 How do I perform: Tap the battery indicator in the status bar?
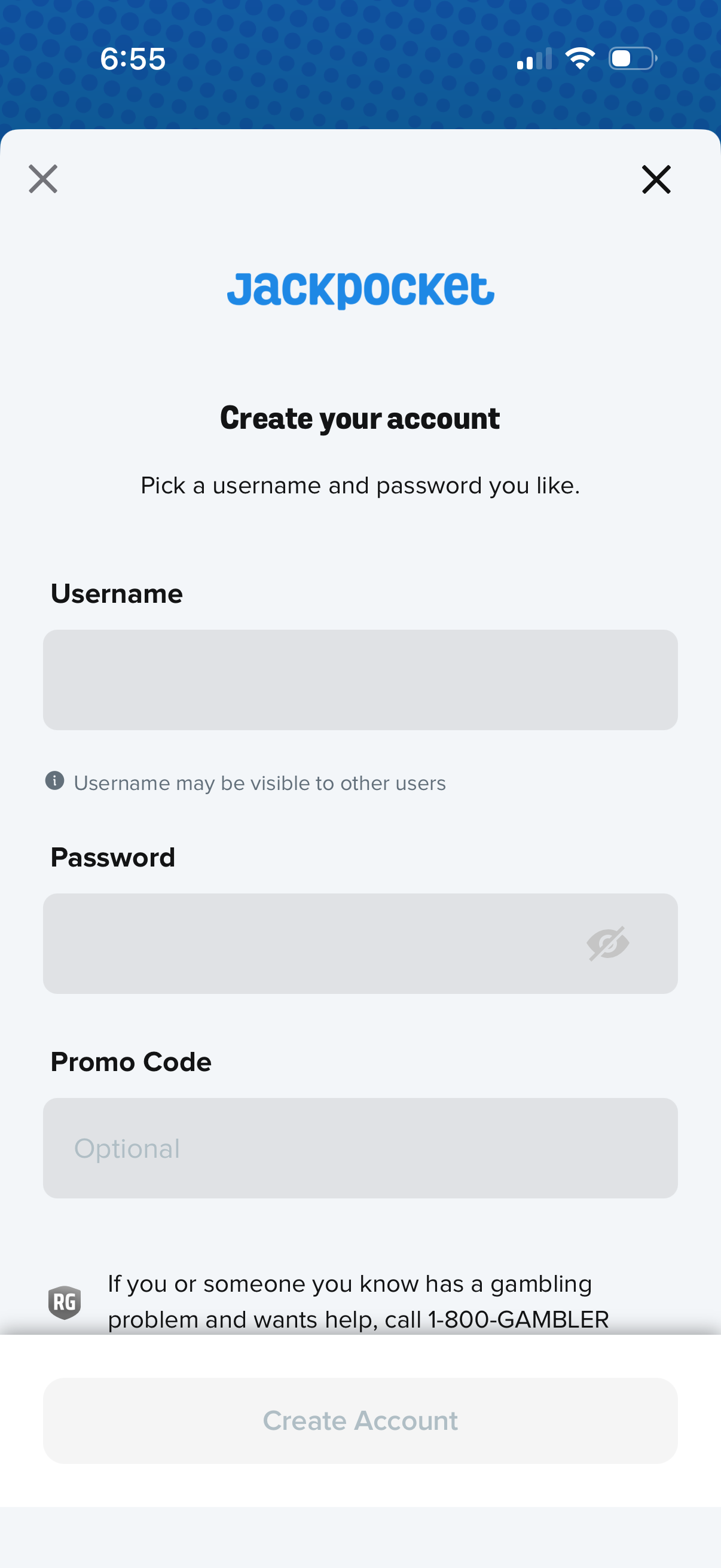click(630, 58)
